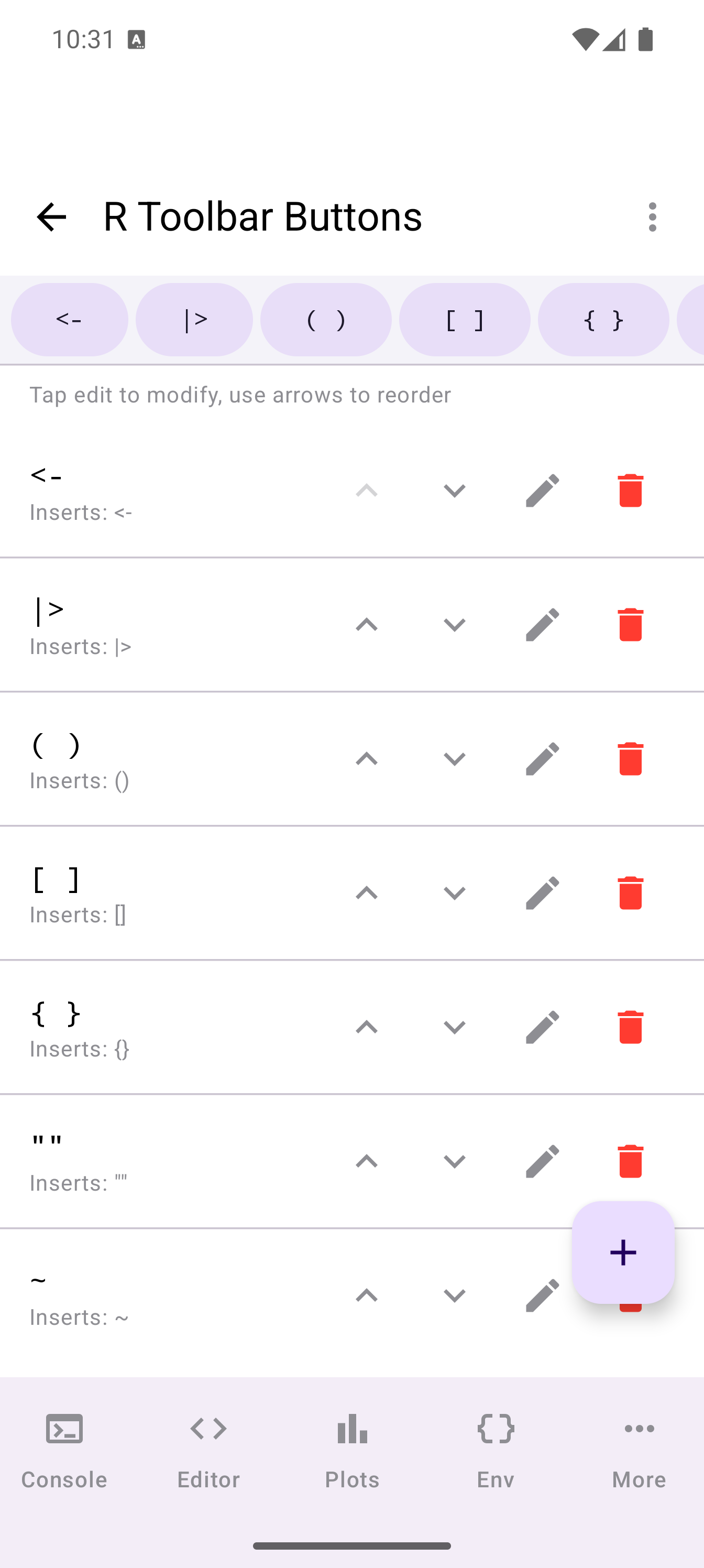The height and width of the screenshot is (1568, 704).
Task: Edit the <- toolbar button
Action: pos(542,491)
